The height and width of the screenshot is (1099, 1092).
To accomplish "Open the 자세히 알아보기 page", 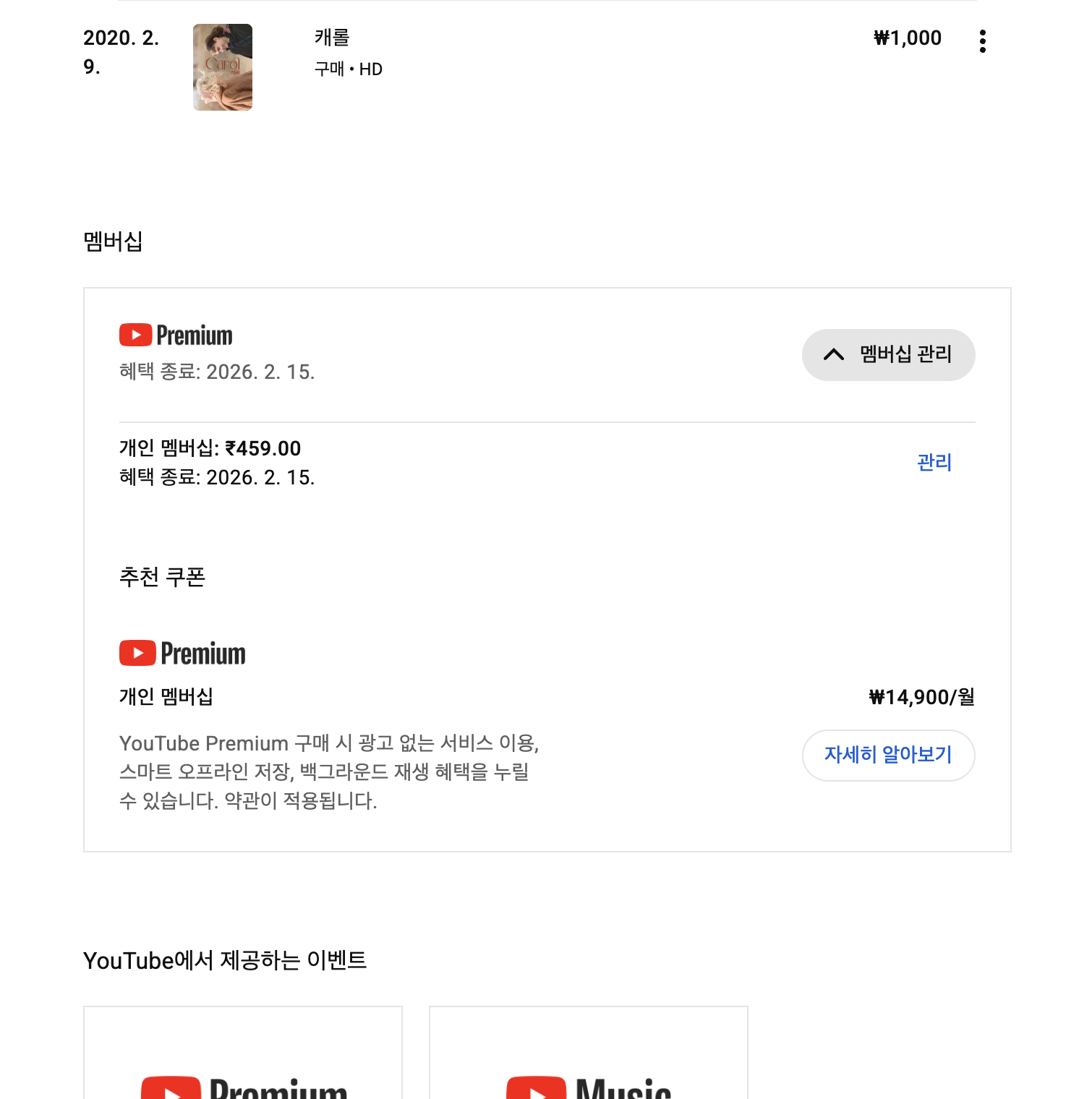I will (888, 755).
